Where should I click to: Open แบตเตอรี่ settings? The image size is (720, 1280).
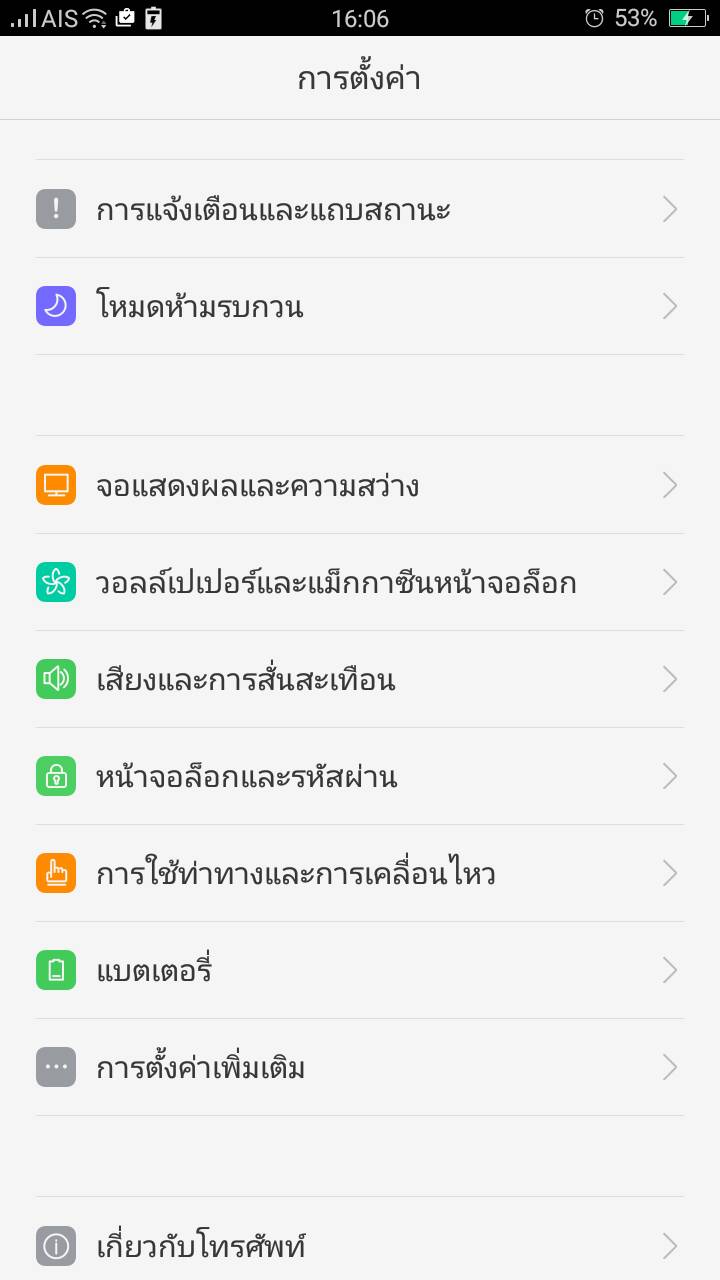pos(154,971)
